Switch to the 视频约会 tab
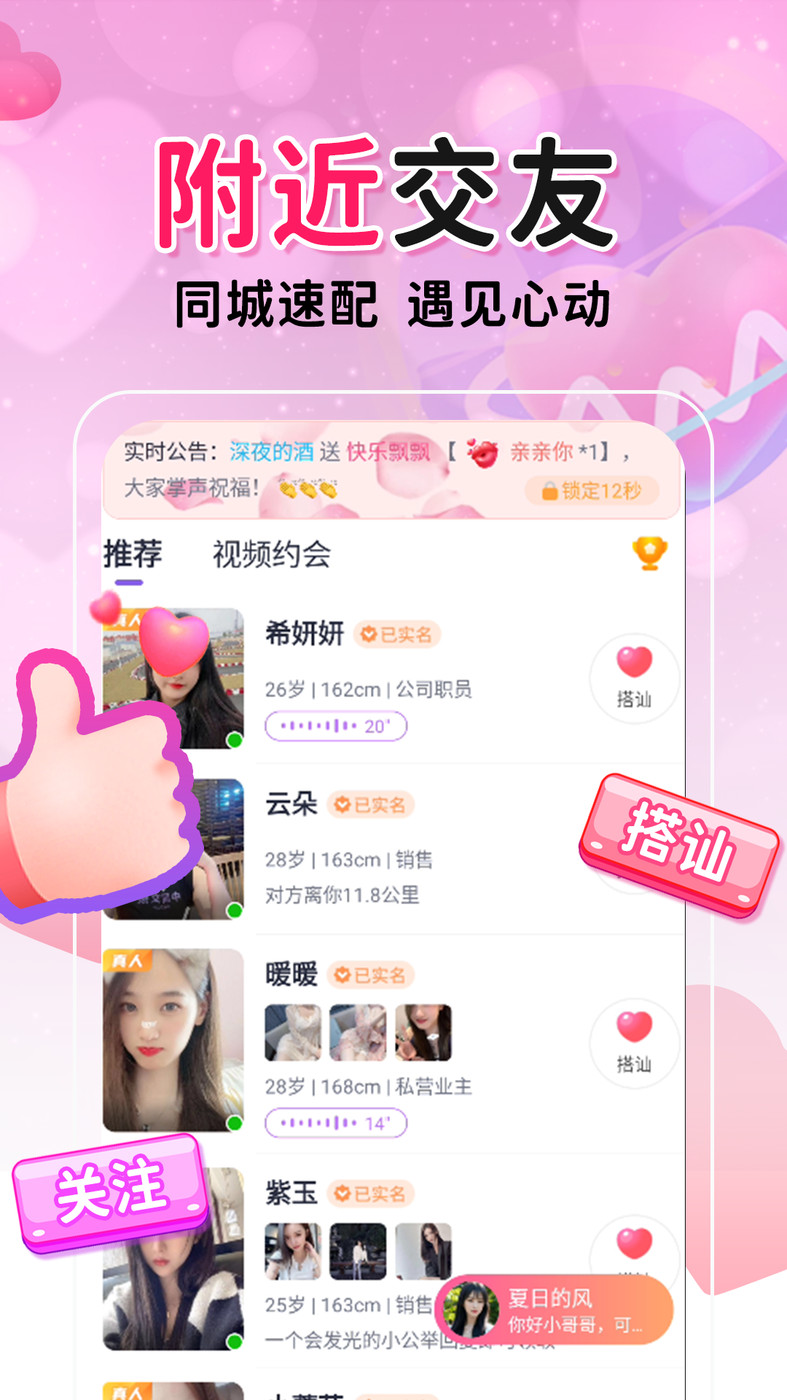The height and width of the screenshot is (1400, 787). click(x=271, y=554)
